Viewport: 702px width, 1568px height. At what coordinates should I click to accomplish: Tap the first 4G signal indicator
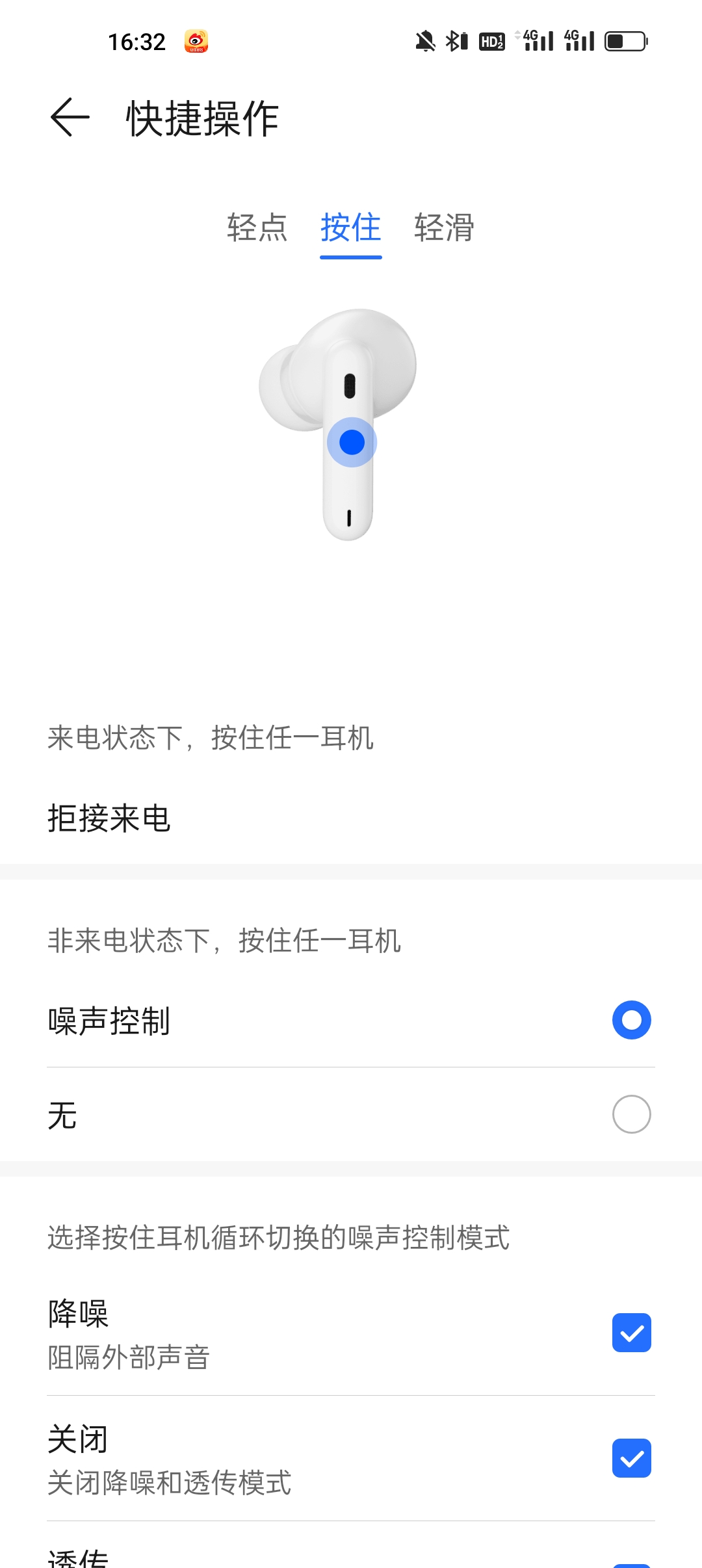coord(536,40)
